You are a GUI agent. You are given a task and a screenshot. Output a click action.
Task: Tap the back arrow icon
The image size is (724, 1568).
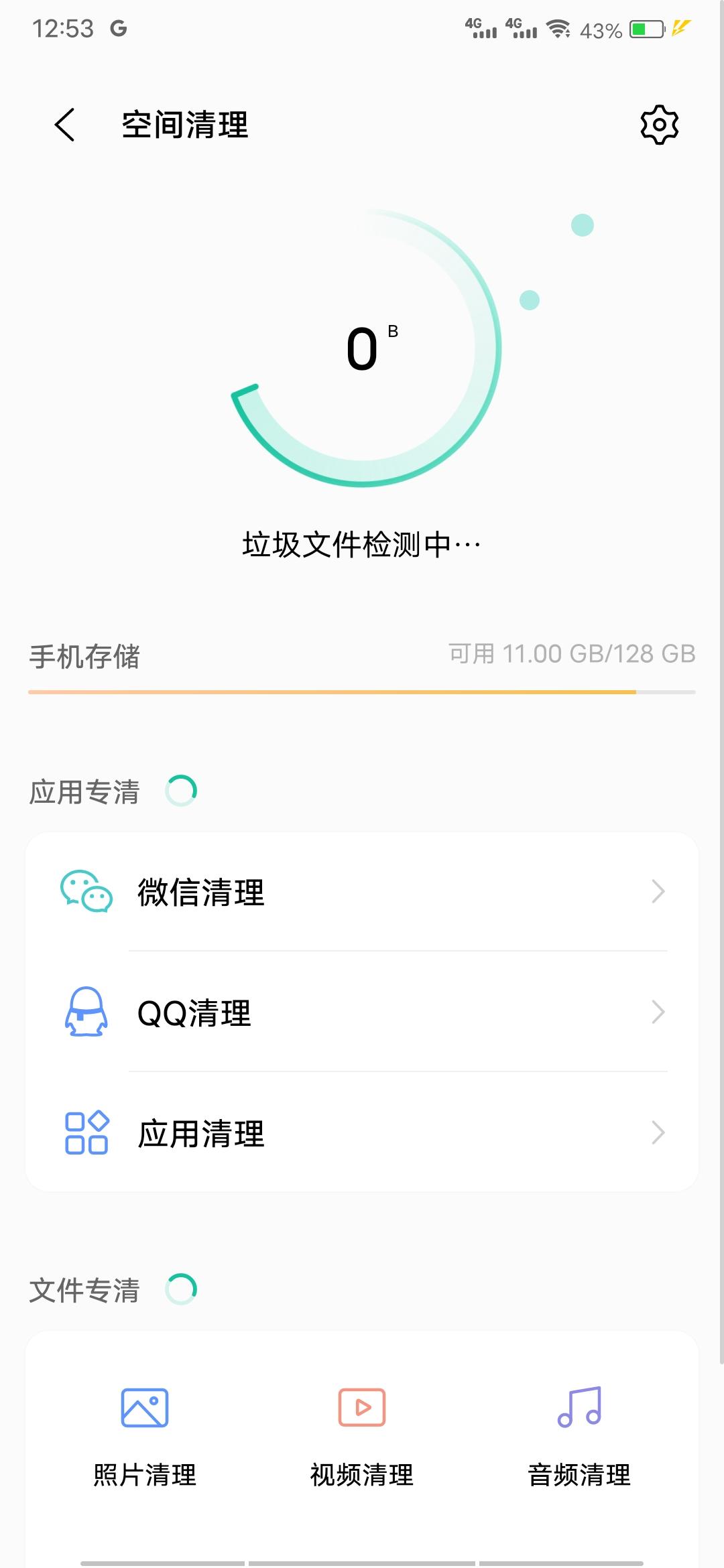coord(65,125)
